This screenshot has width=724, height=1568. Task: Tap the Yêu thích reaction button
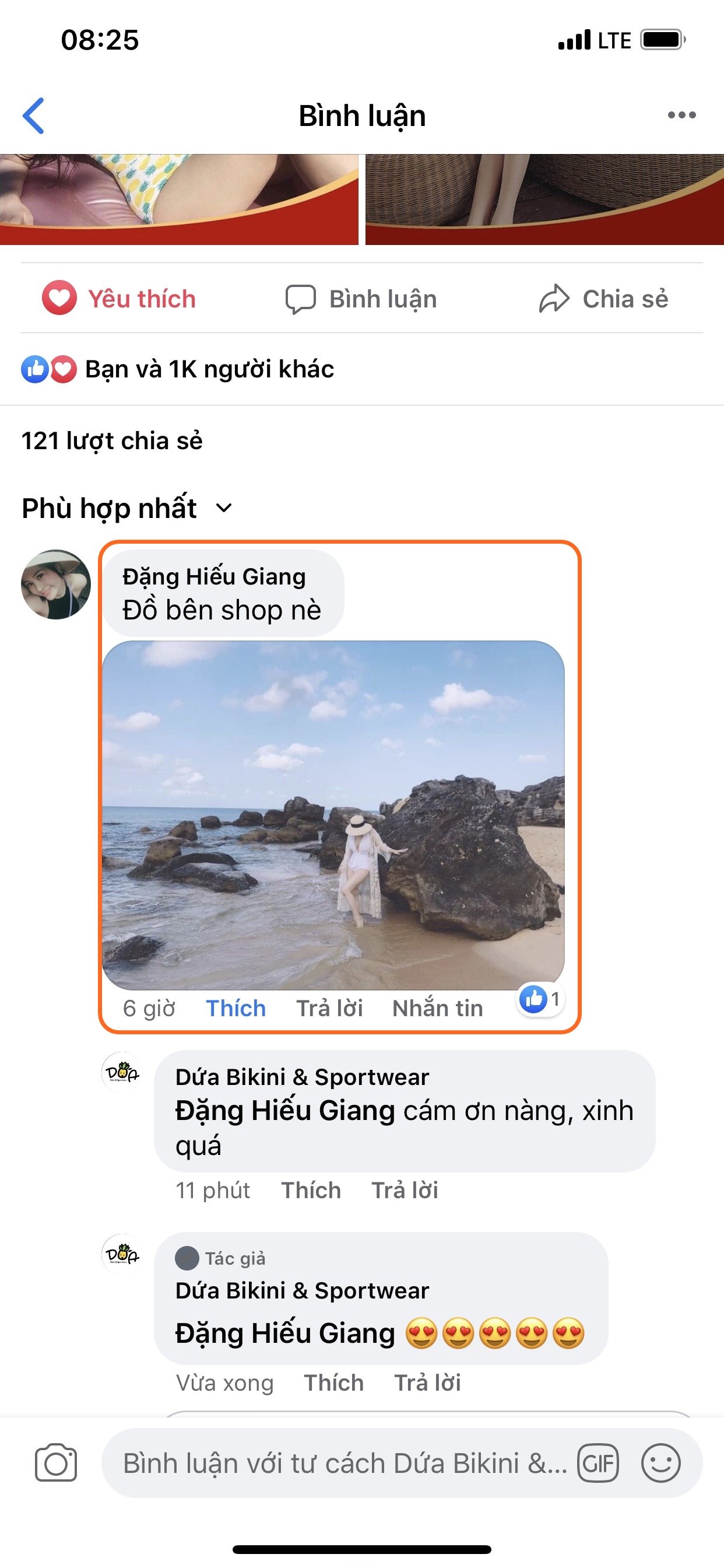120,299
